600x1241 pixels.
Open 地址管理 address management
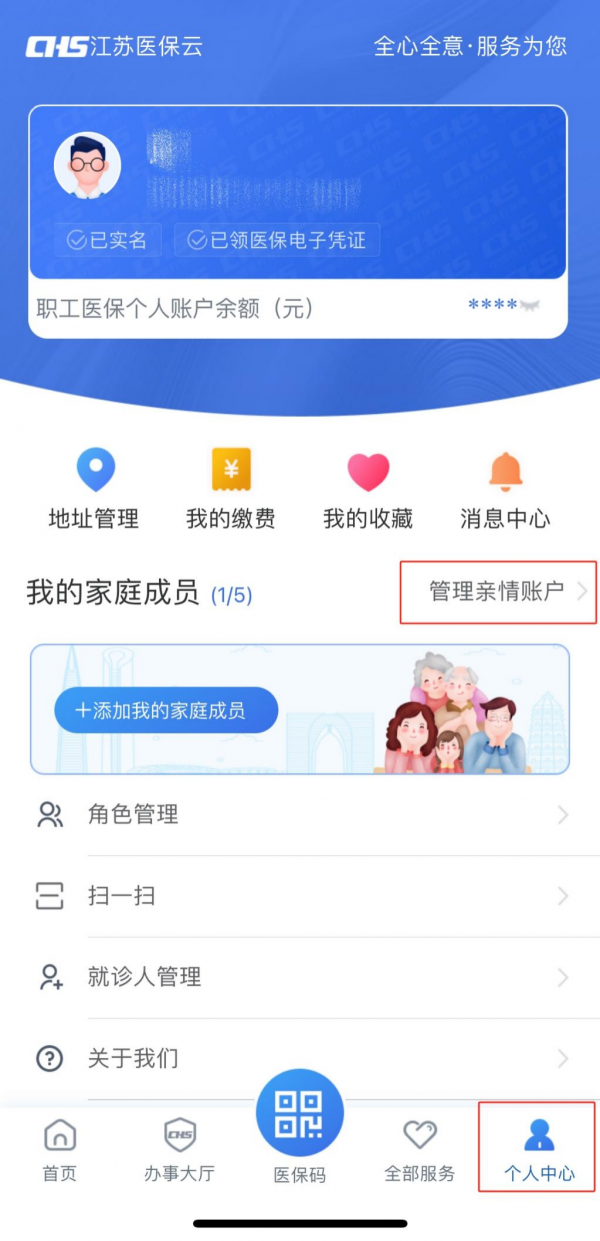95,489
